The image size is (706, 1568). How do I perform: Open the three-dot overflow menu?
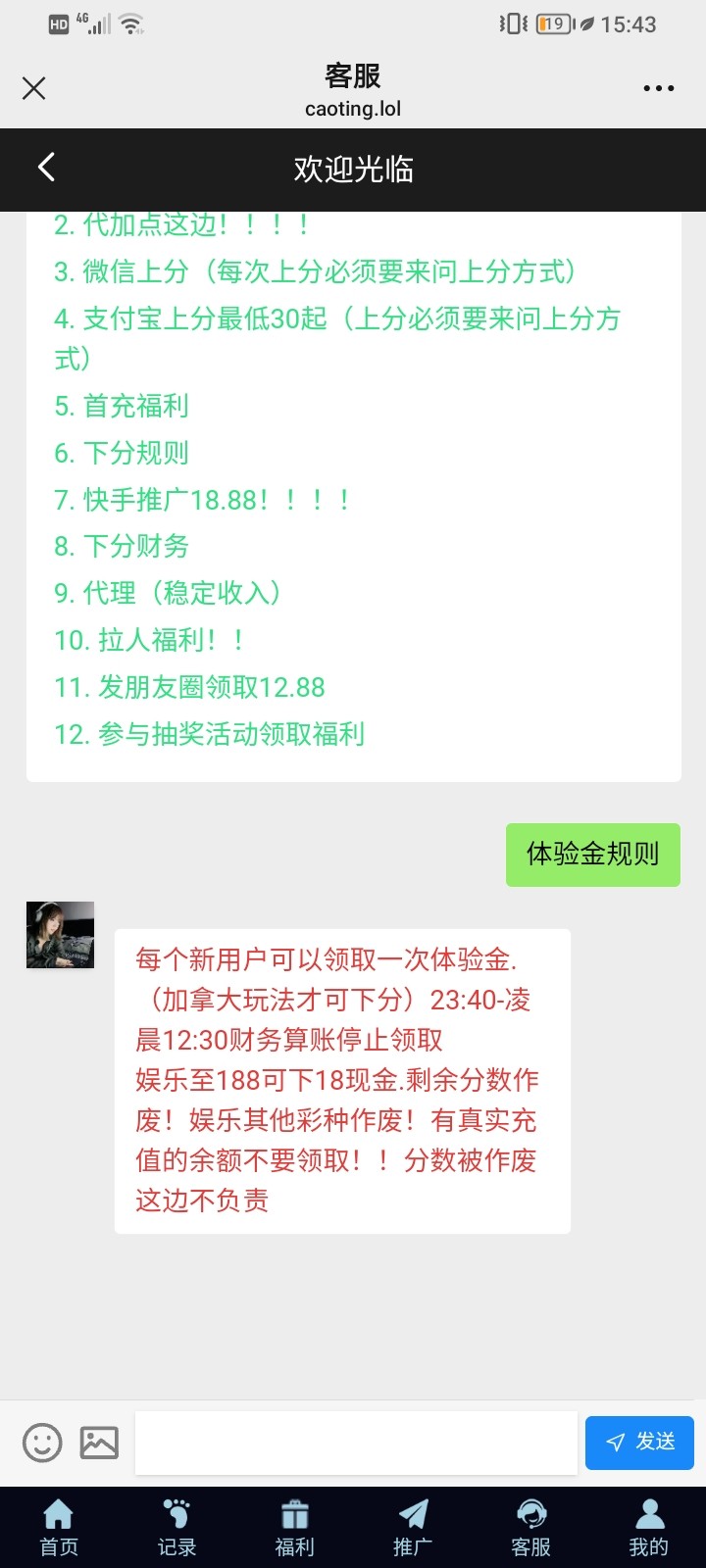click(658, 88)
